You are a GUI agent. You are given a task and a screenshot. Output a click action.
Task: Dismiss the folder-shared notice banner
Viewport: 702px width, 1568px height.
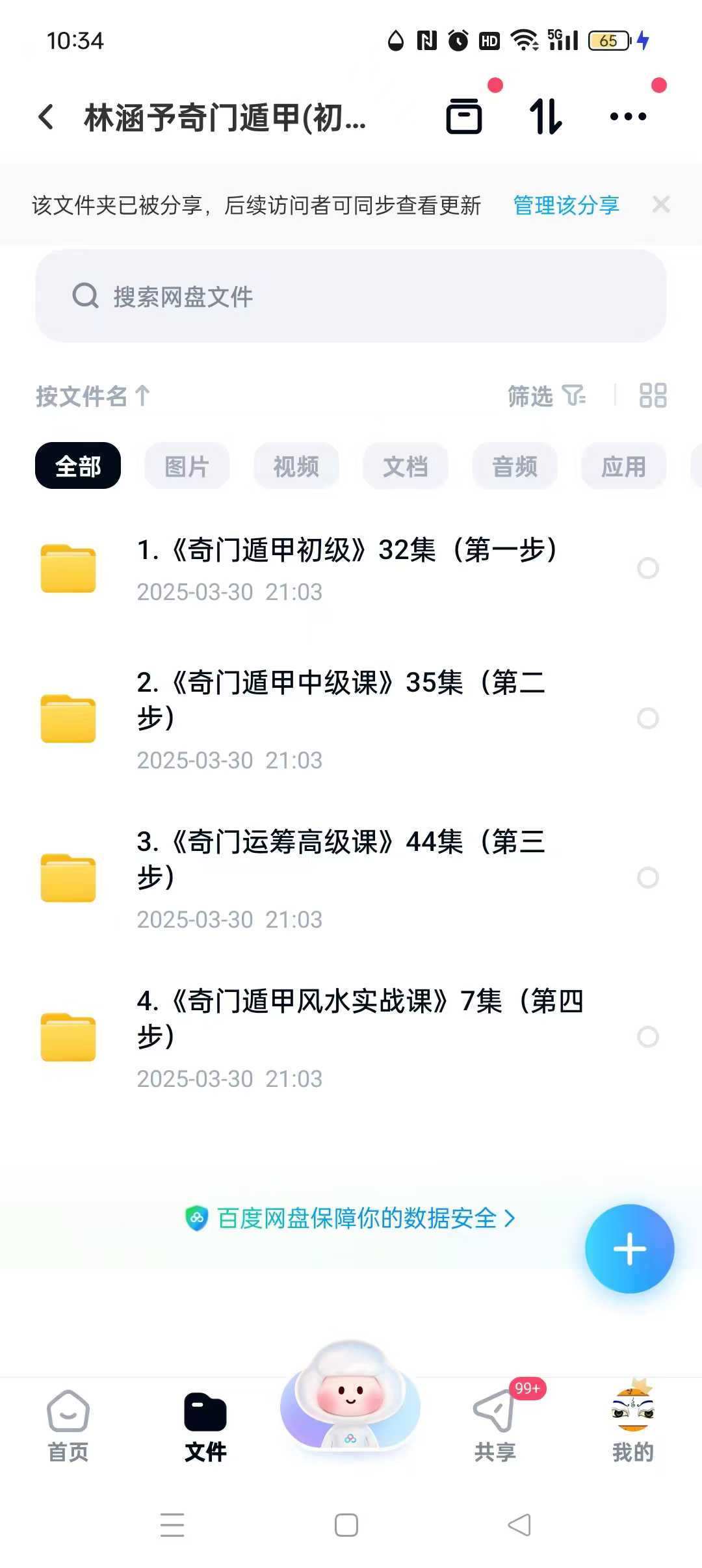661,205
